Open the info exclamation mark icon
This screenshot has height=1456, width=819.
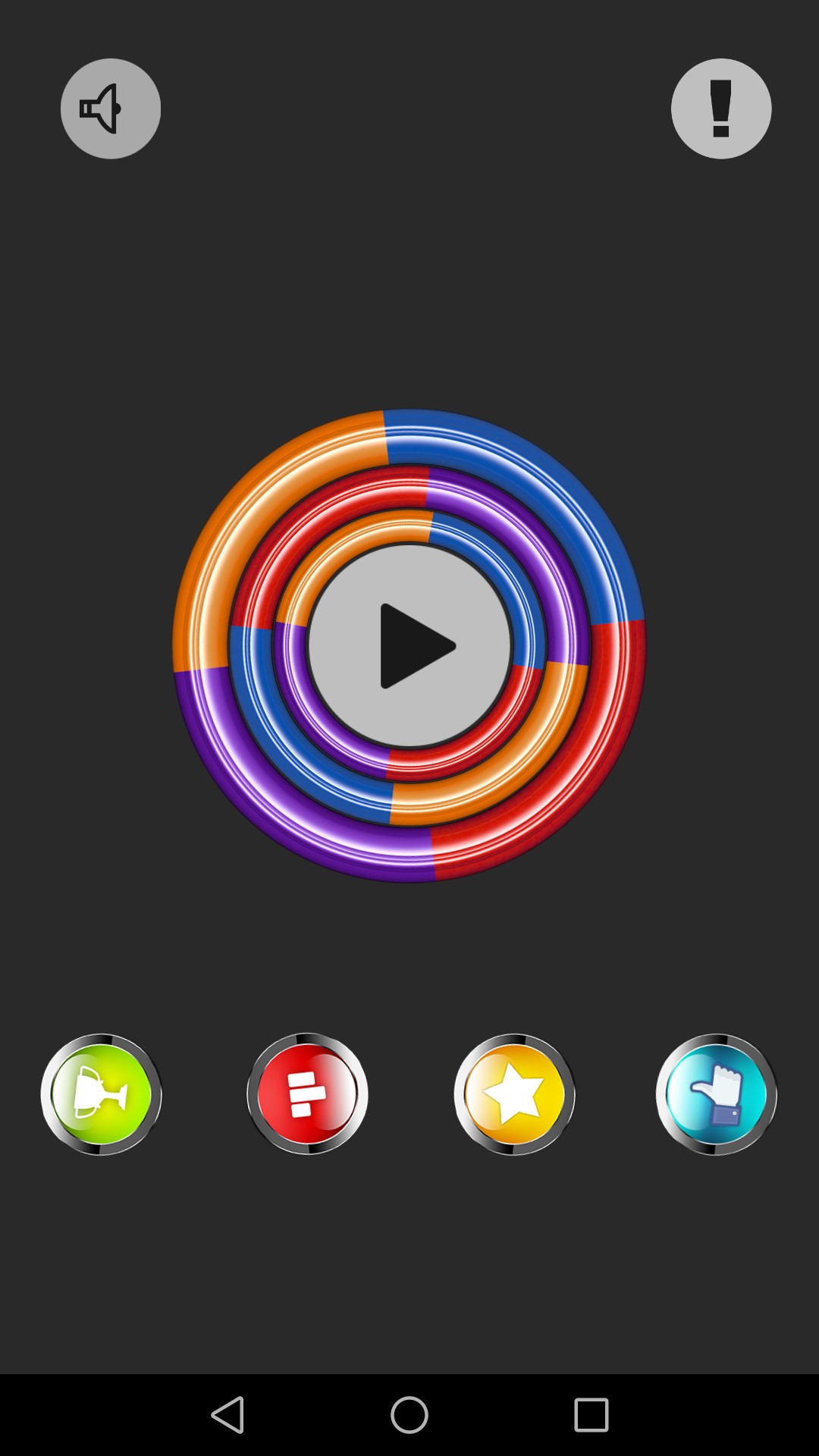pos(721,108)
